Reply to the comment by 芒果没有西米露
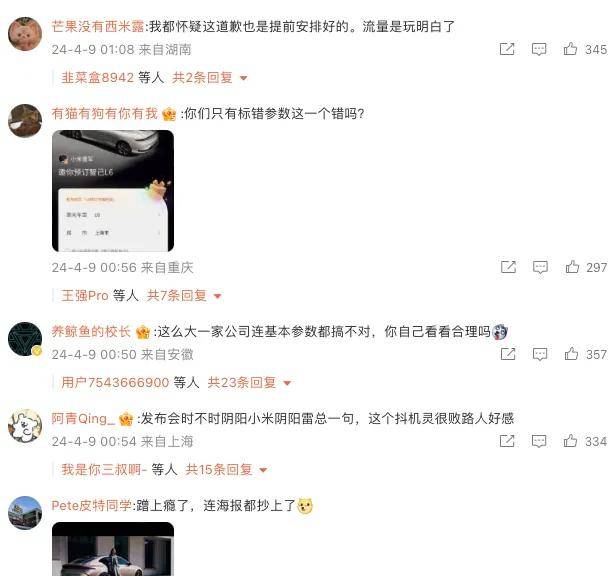Image resolution: width=614 pixels, height=576 pixels. click(540, 49)
